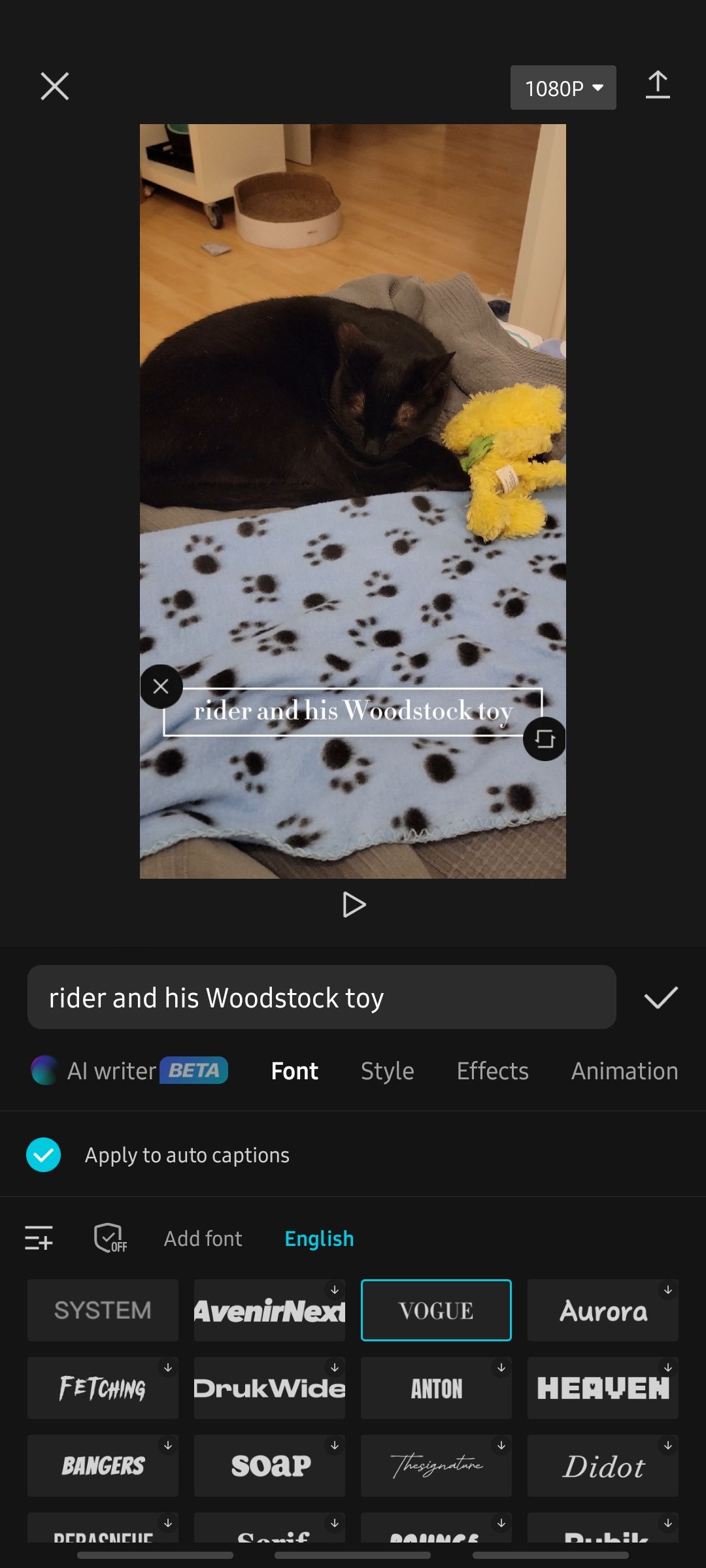Uncheck Apply to auto captions
Viewport: 706px width, 1568px height.
[44, 1155]
